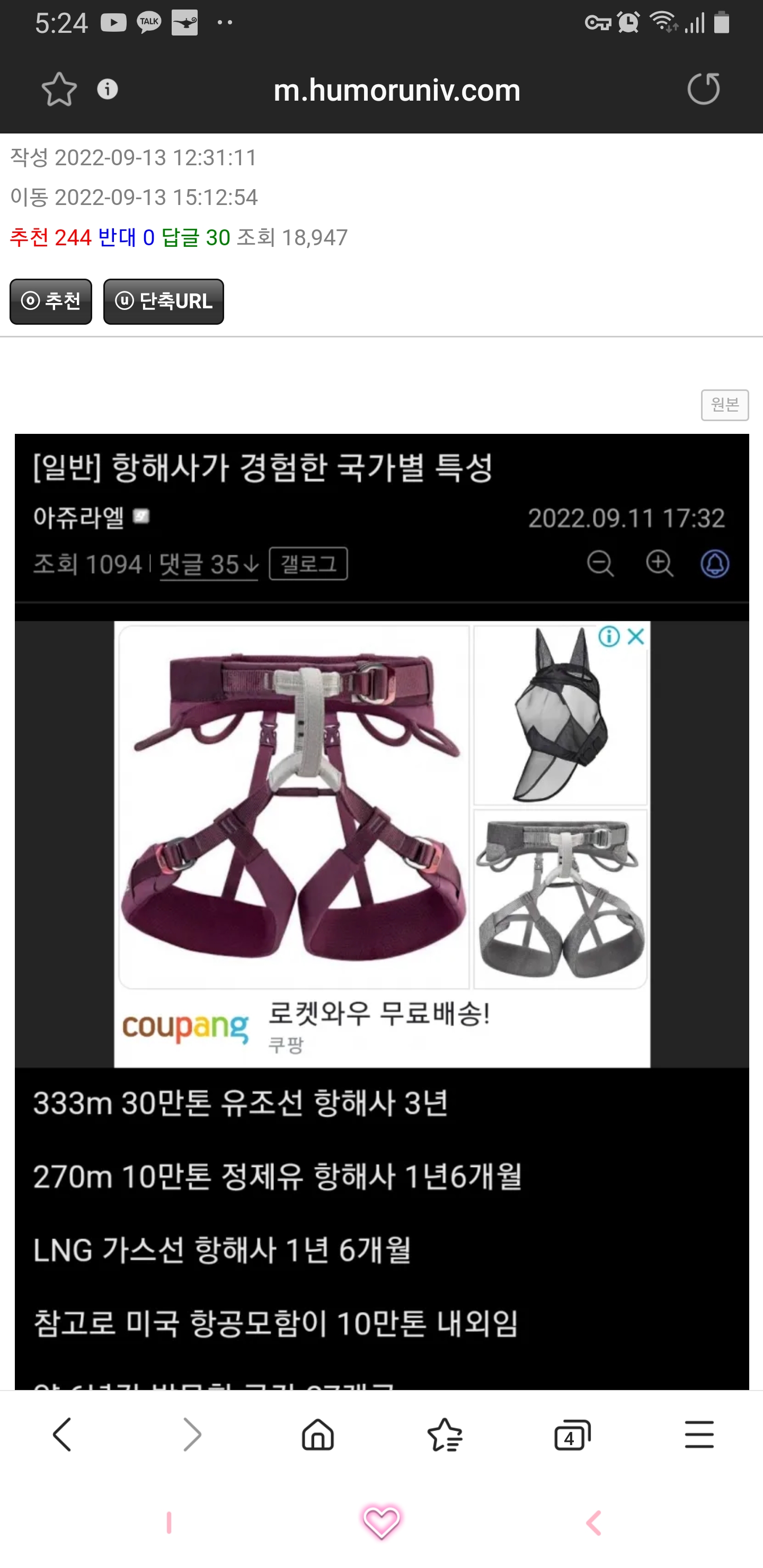Open the tab switcher showing 4 tabs
The height and width of the screenshot is (1568, 763).
click(x=572, y=1435)
